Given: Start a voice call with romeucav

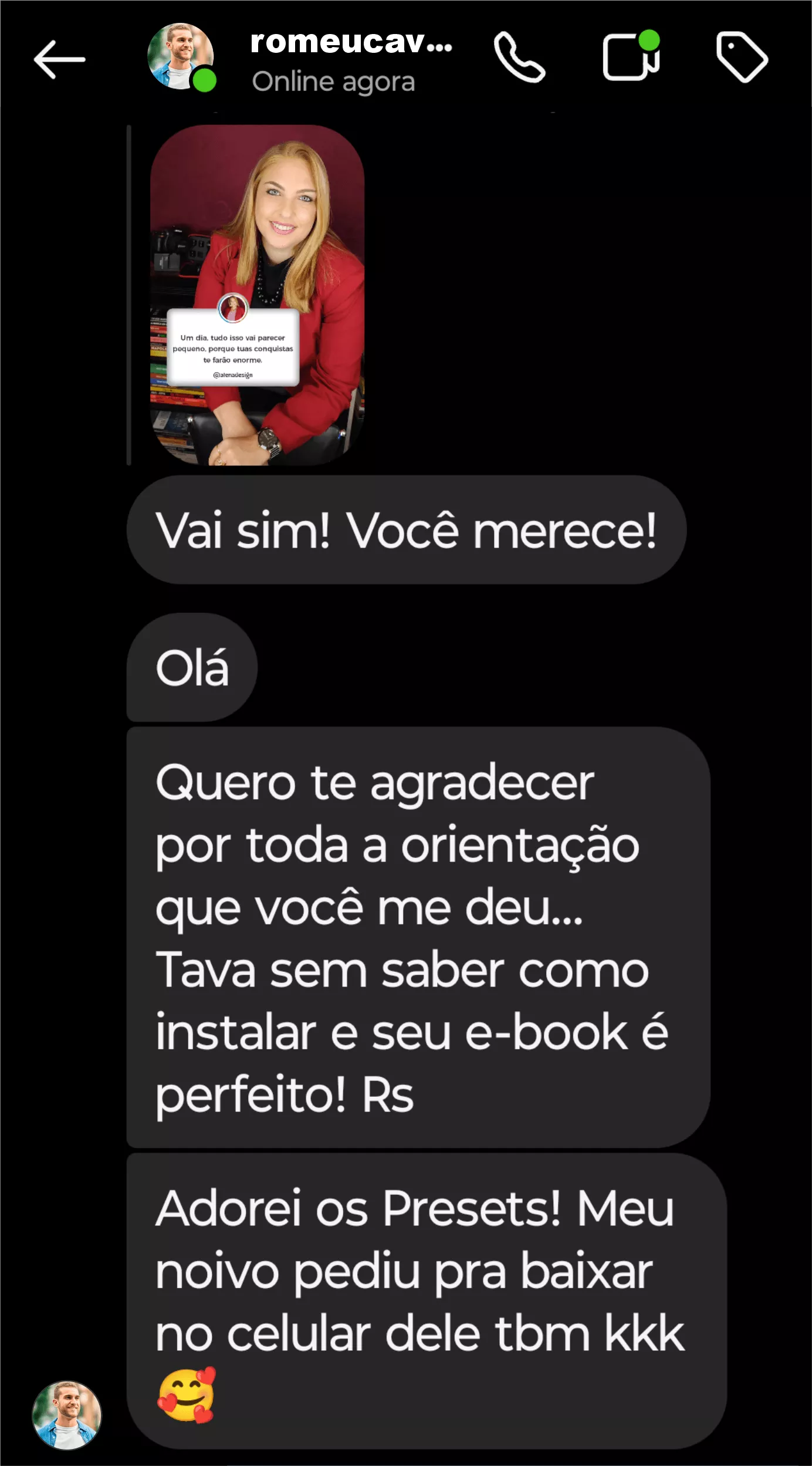Looking at the screenshot, I should 519,58.
